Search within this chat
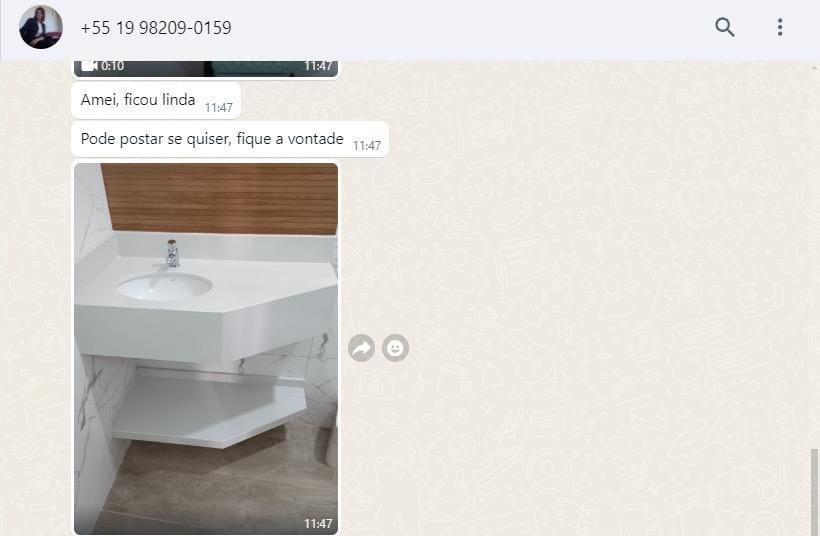This screenshot has height=536, width=820. coord(725,28)
